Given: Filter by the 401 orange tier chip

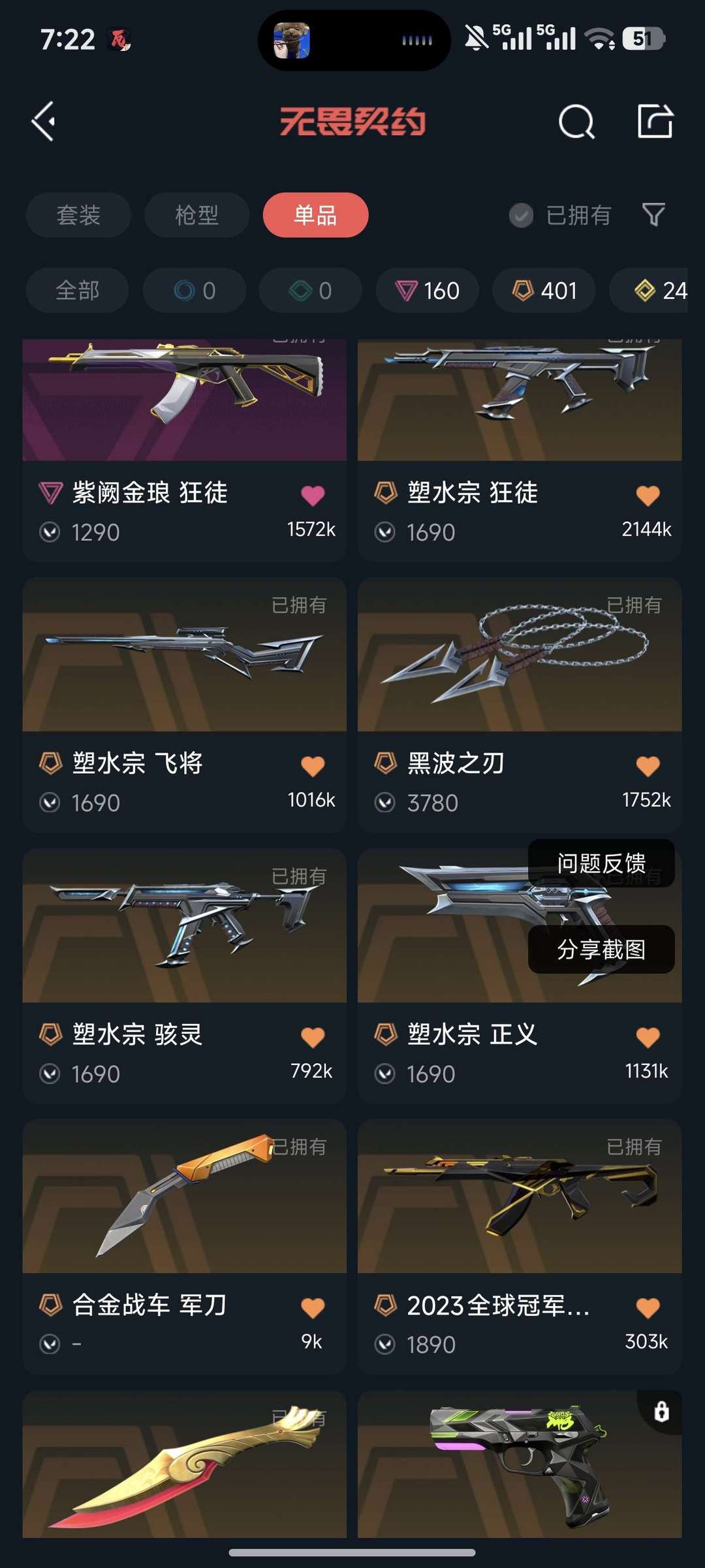Looking at the screenshot, I should [x=544, y=291].
